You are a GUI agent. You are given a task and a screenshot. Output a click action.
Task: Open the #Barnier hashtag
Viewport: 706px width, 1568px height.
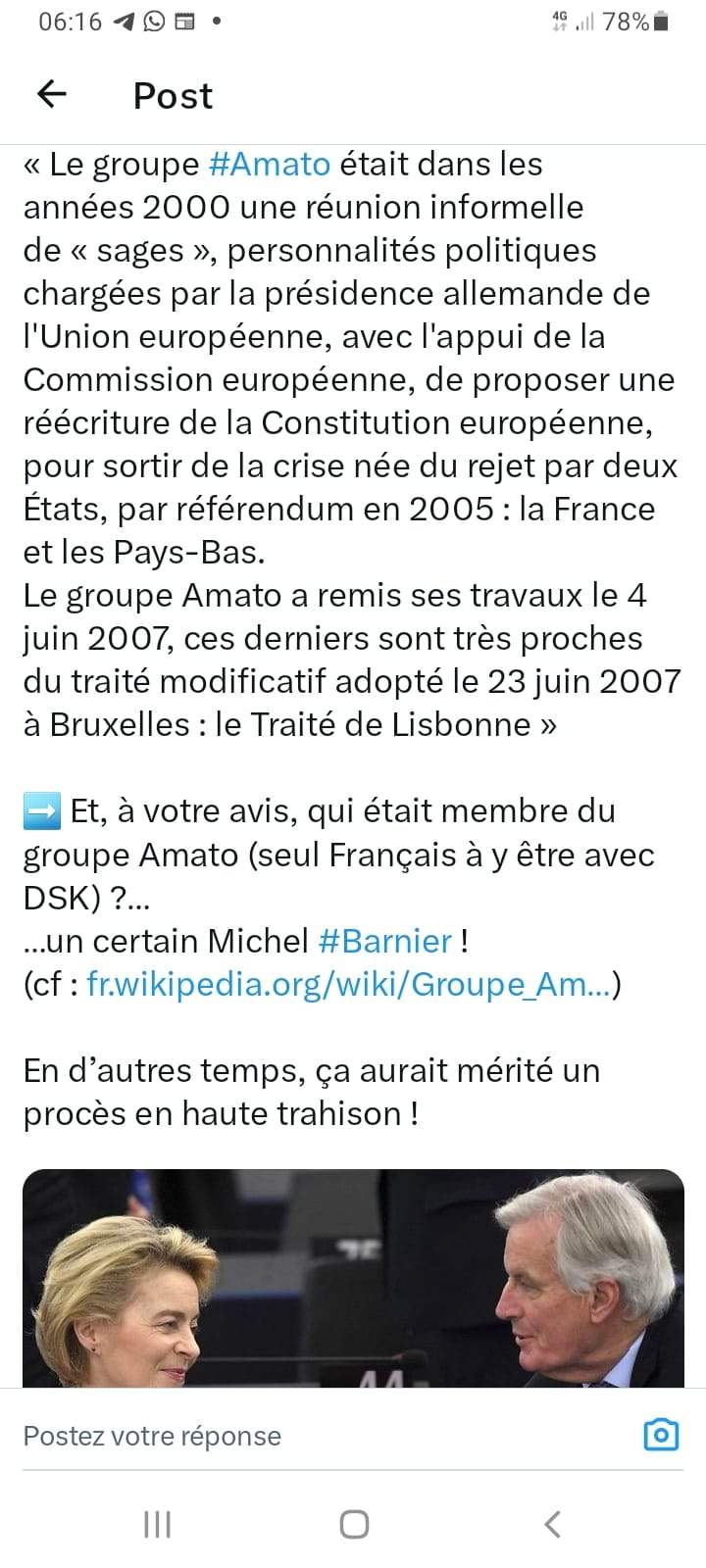384,941
